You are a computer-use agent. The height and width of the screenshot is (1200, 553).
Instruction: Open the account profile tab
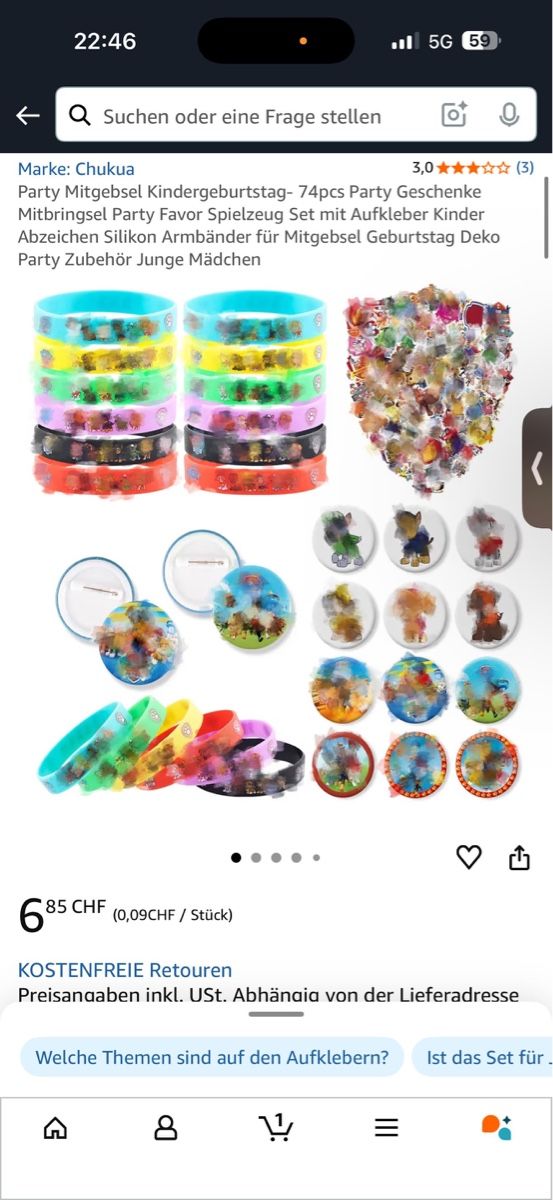pyautogui.click(x=166, y=1128)
